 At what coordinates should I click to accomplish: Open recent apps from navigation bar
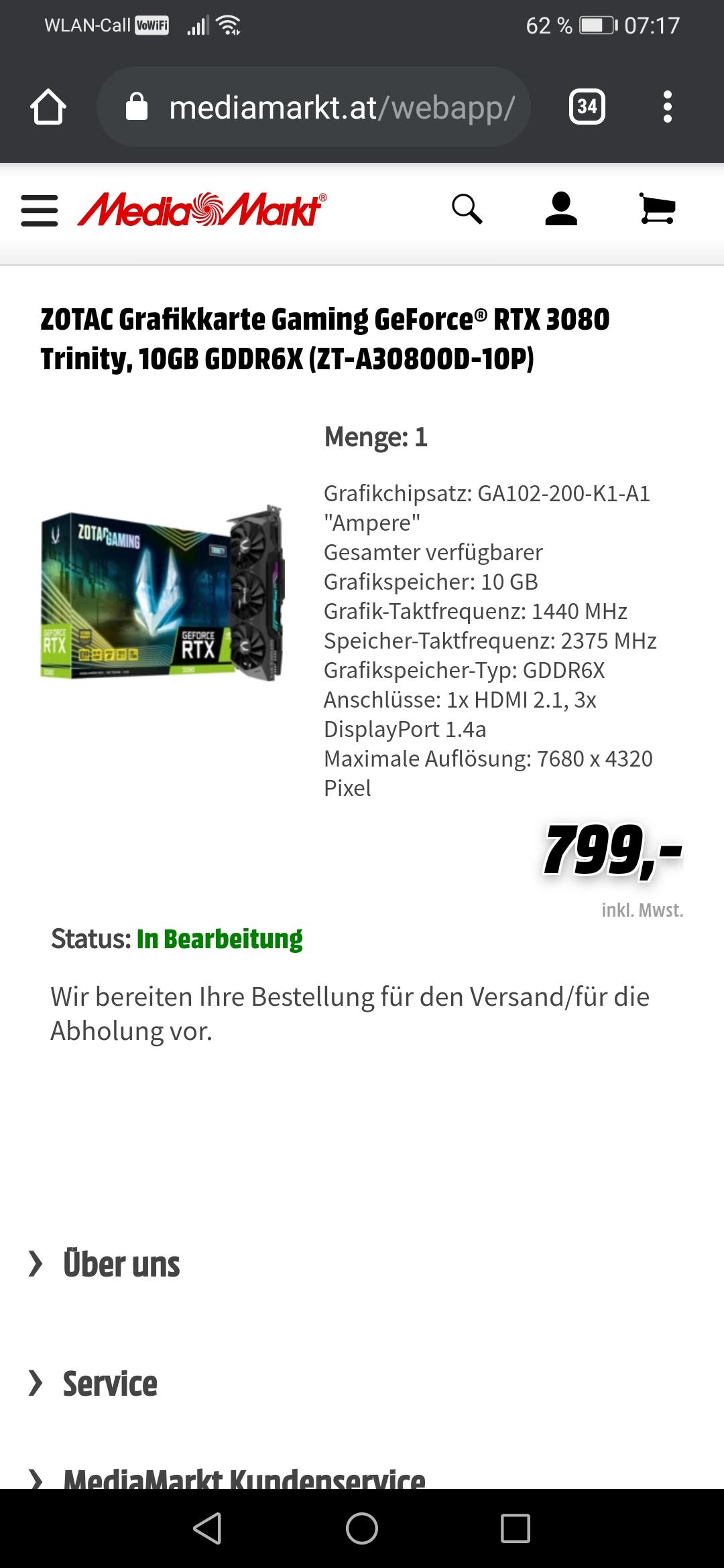click(x=516, y=1528)
